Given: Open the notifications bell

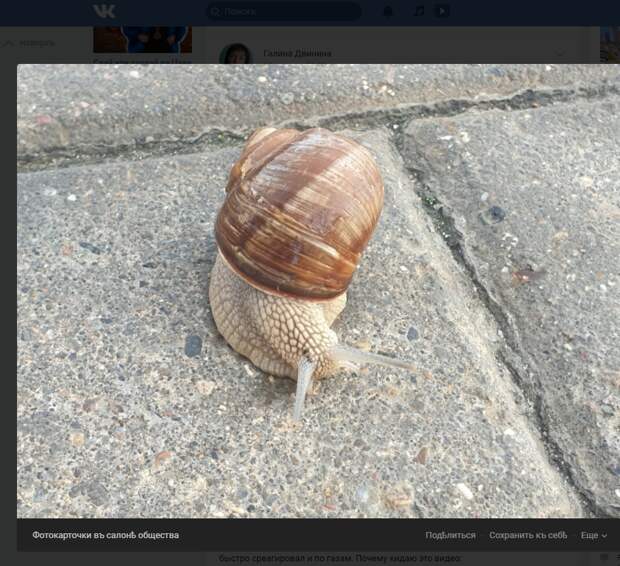Looking at the screenshot, I should [388, 11].
